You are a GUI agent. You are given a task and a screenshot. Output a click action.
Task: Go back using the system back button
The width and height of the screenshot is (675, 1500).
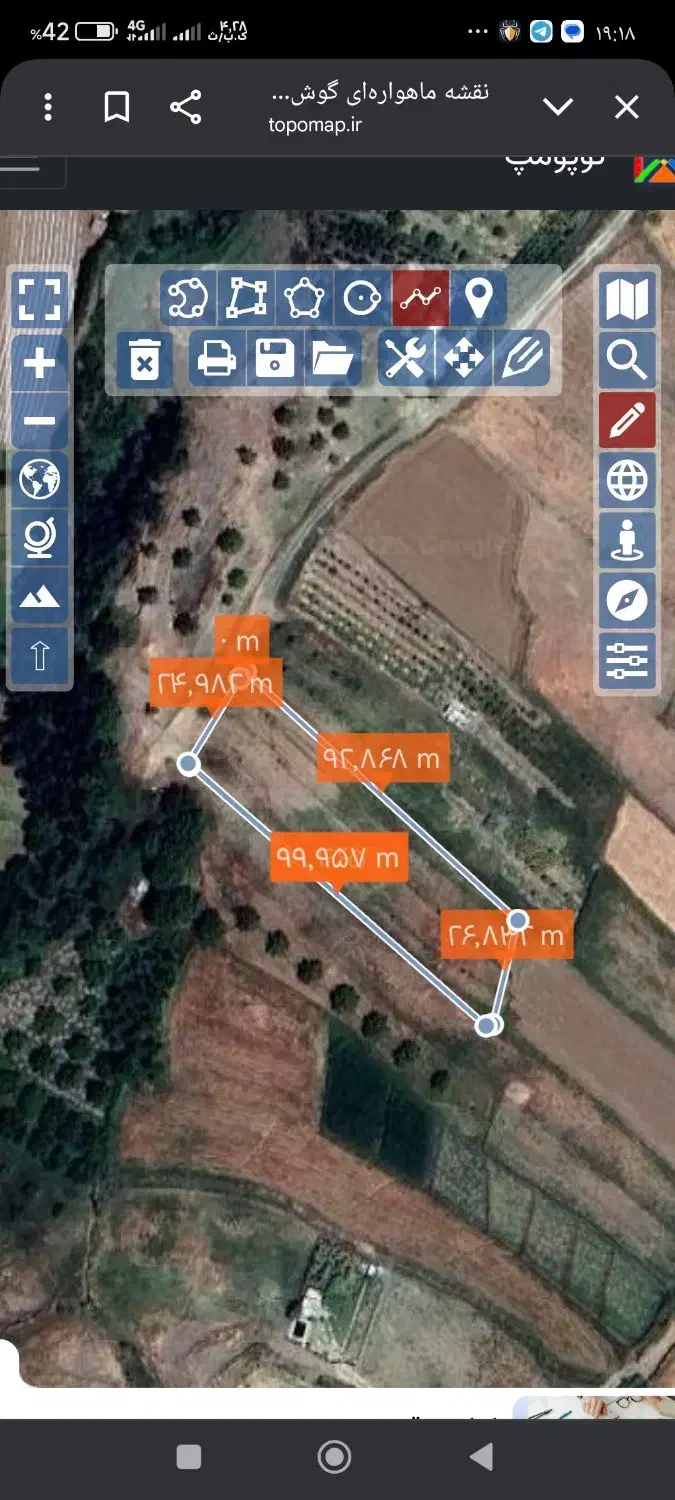click(x=482, y=1457)
